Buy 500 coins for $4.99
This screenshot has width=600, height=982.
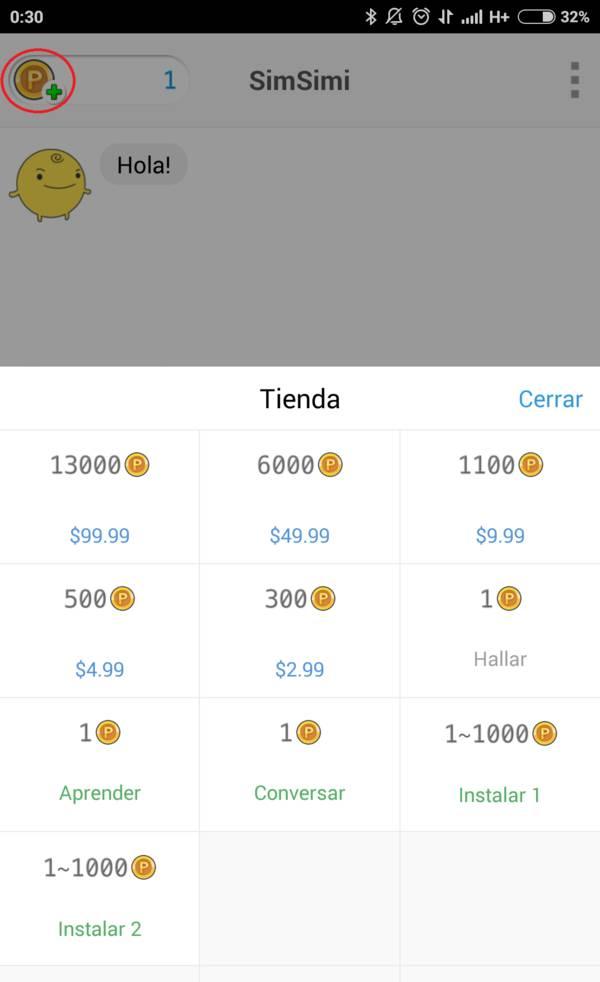(100, 631)
